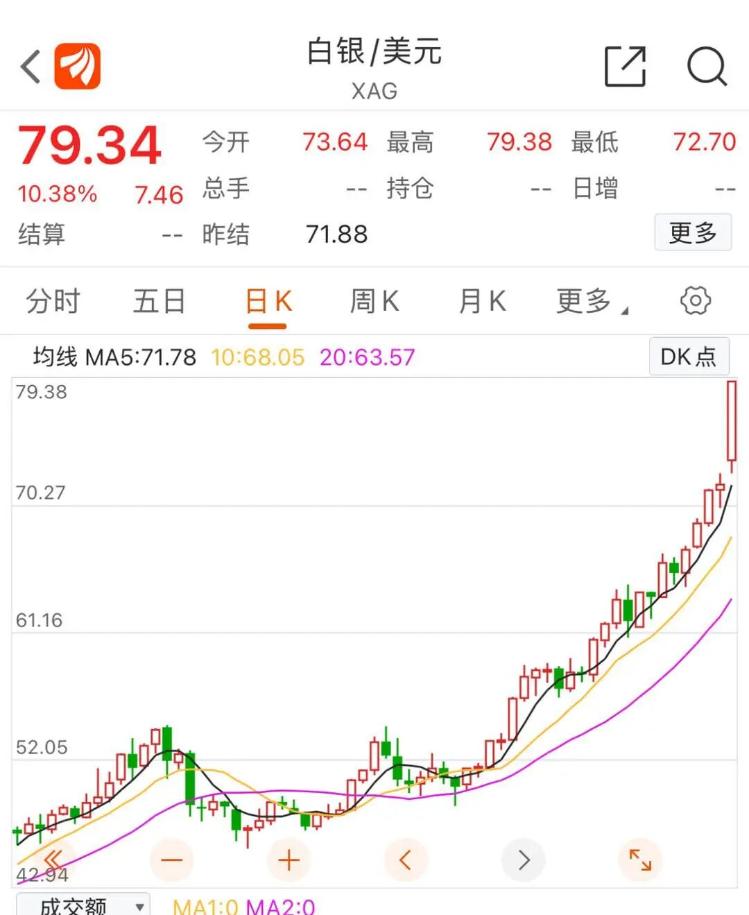Image resolution: width=749 pixels, height=915 pixels.
Task: Jump to earliest data with double-left arrow
Action: coord(54,859)
